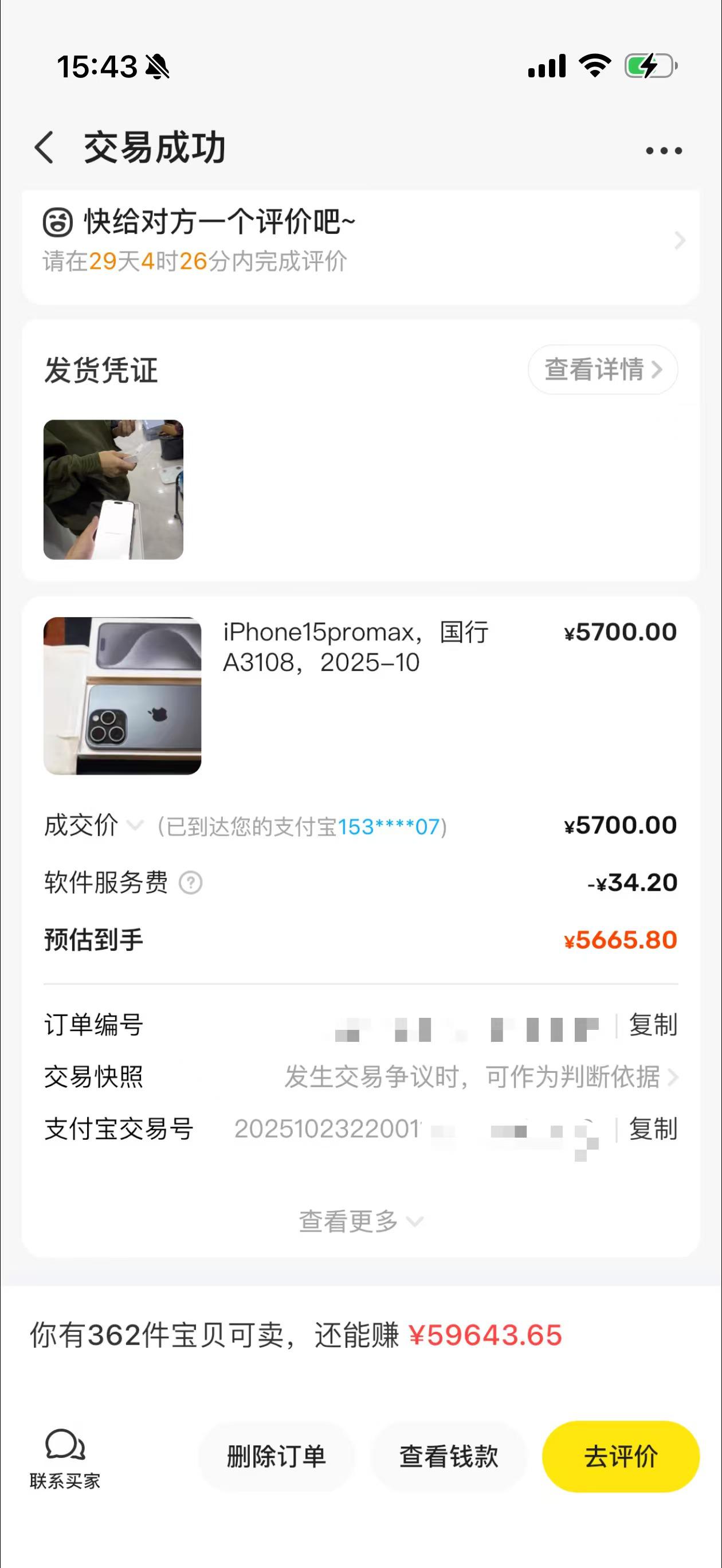The height and width of the screenshot is (1568, 722).
Task: Go to review with 去评价
Action: (621, 1457)
